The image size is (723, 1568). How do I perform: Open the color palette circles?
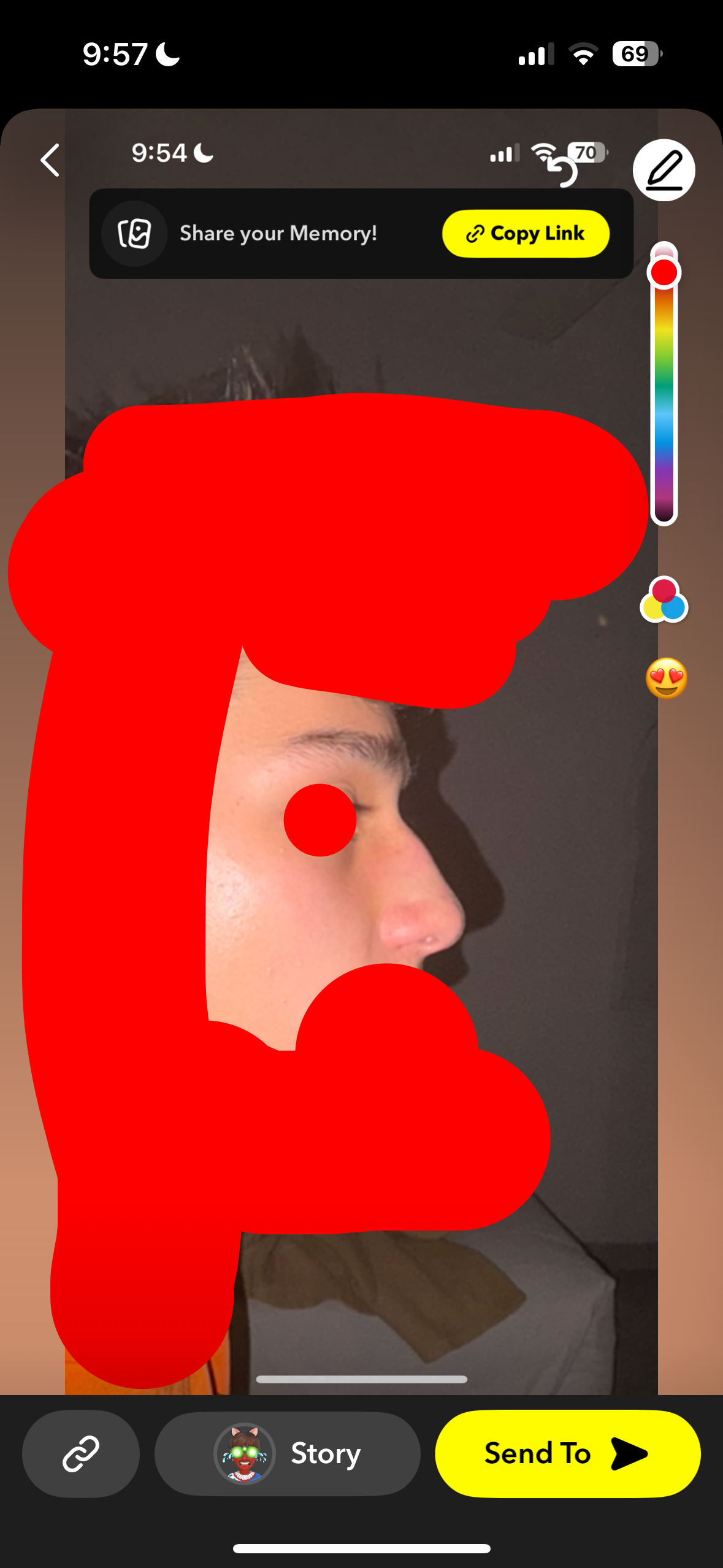pos(664,599)
